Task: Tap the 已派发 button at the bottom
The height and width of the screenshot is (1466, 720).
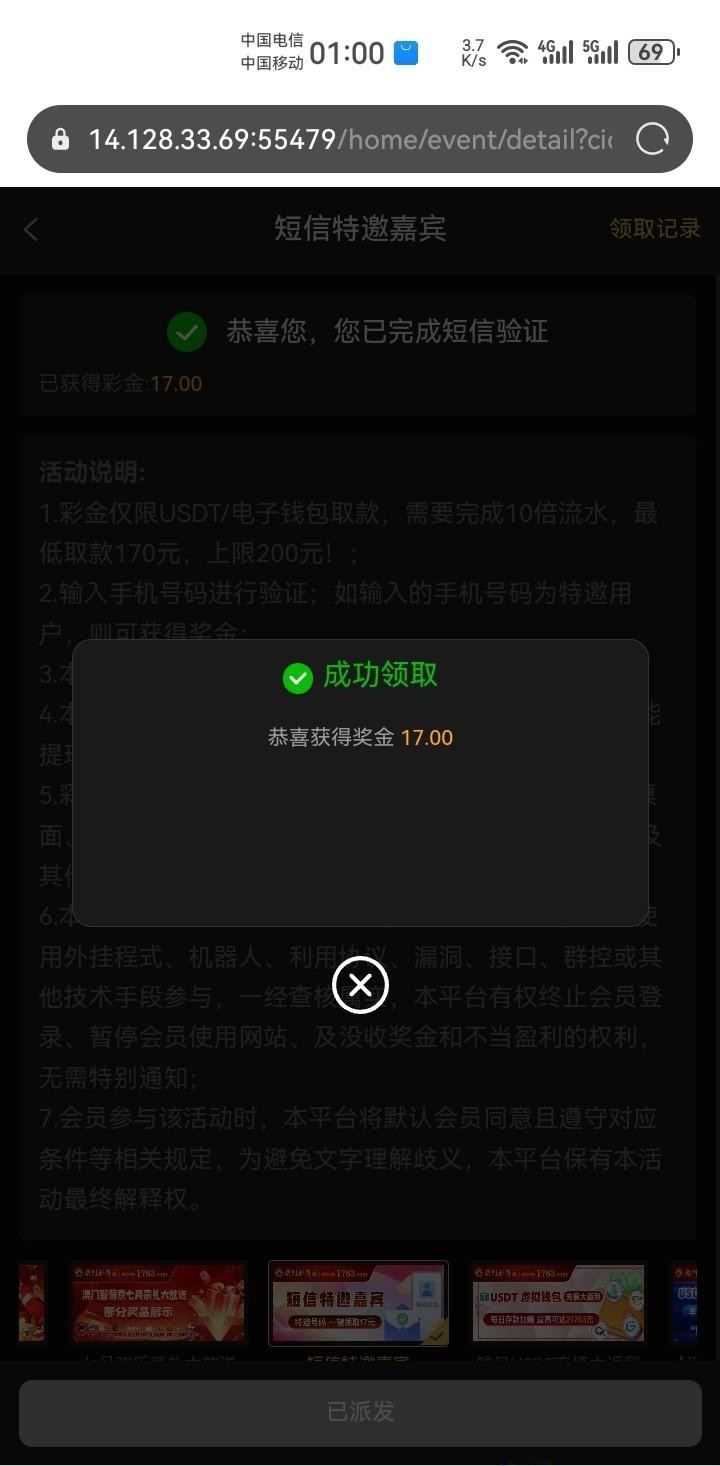Action: [360, 1411]
